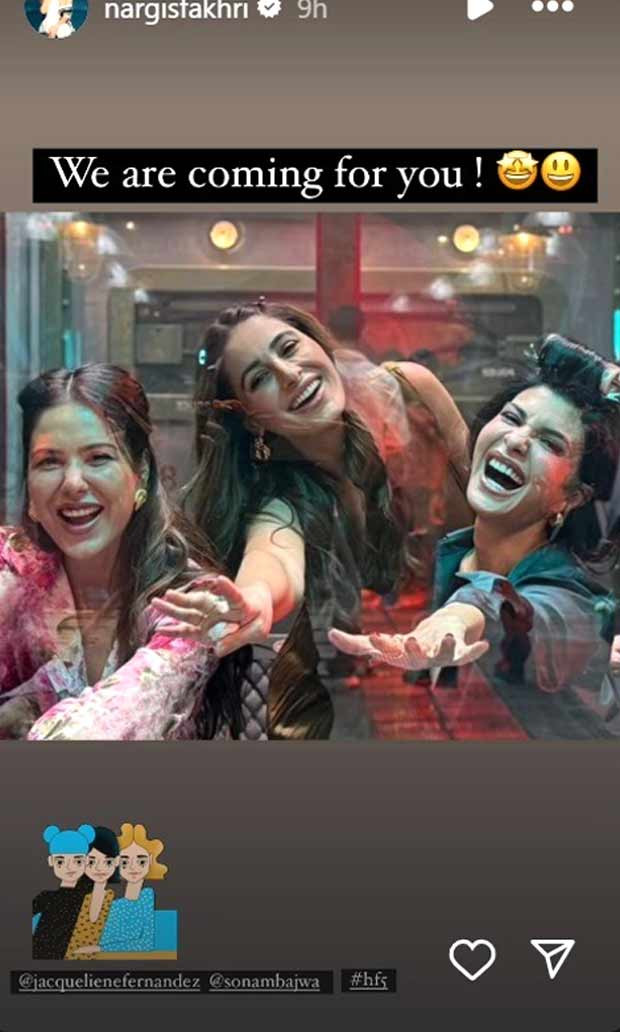Open the three-dot overflow menu

pos(552,8)
